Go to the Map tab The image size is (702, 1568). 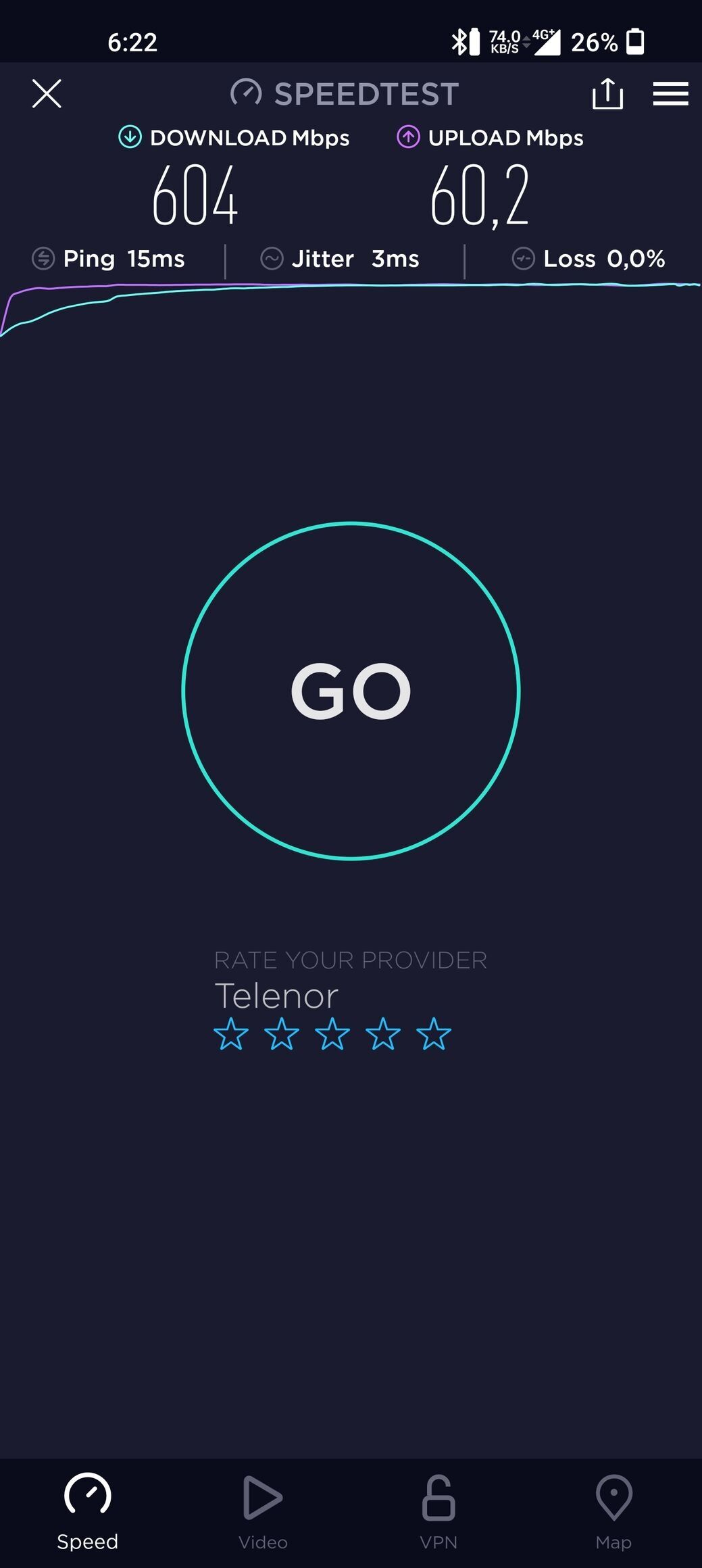613,1513
